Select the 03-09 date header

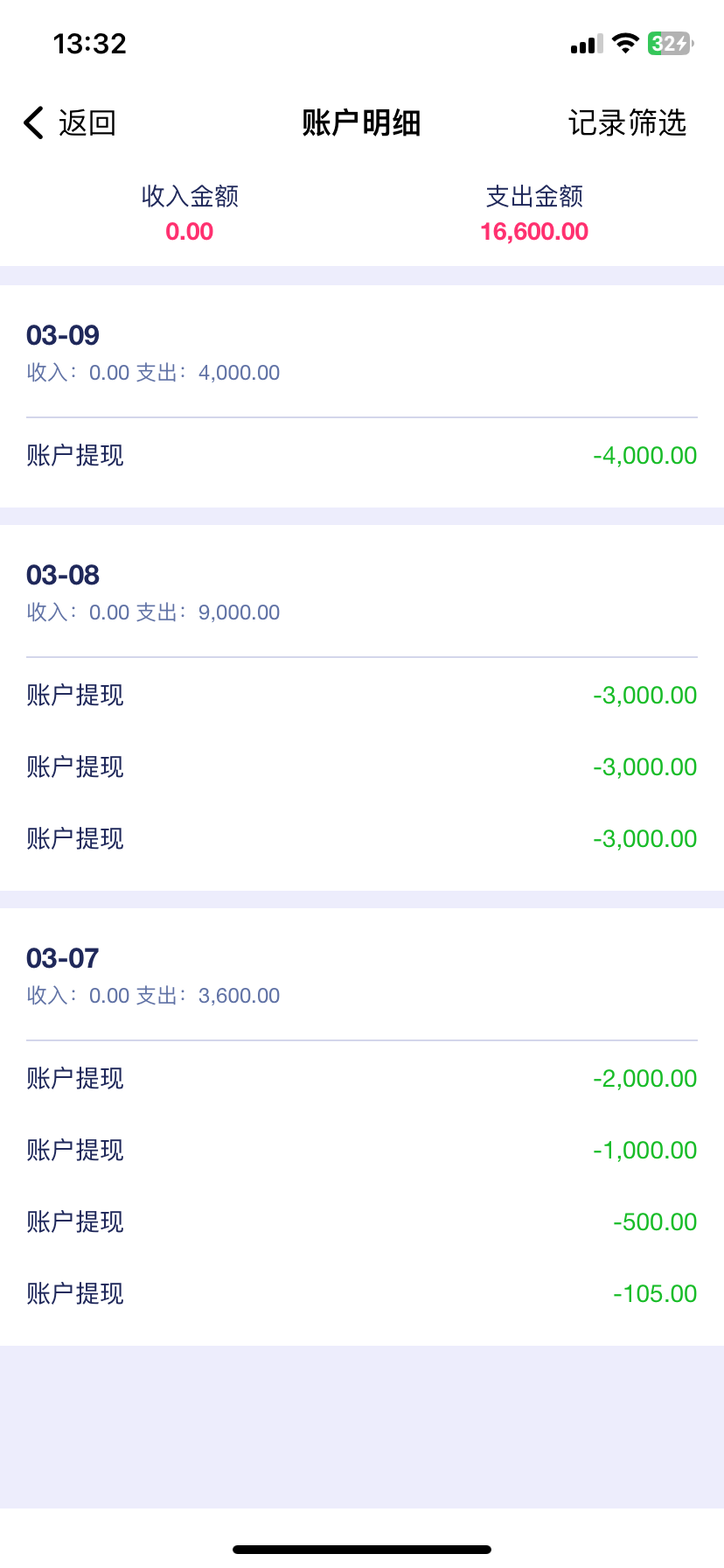point(62,335)
